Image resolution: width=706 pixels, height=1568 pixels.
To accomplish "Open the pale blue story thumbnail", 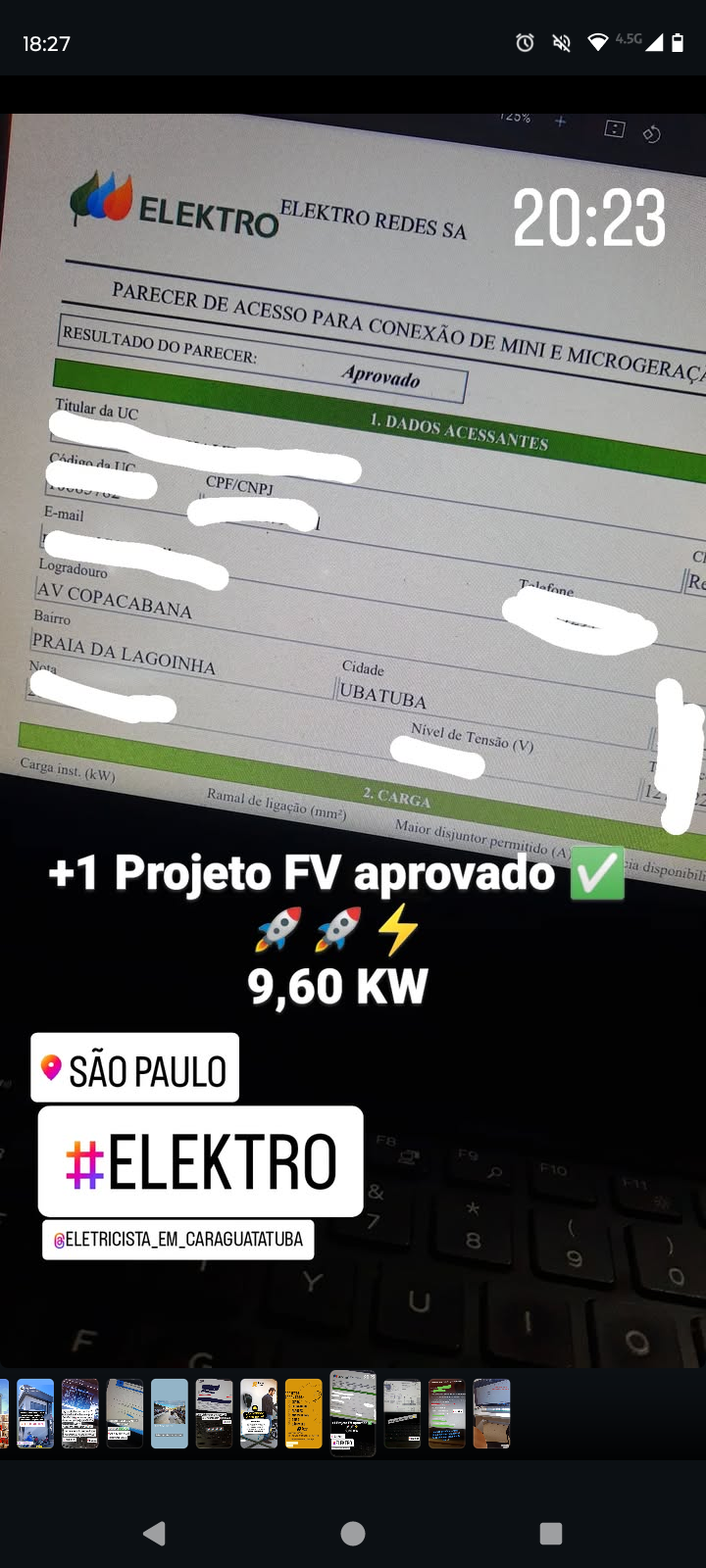I will [169, 1413].
